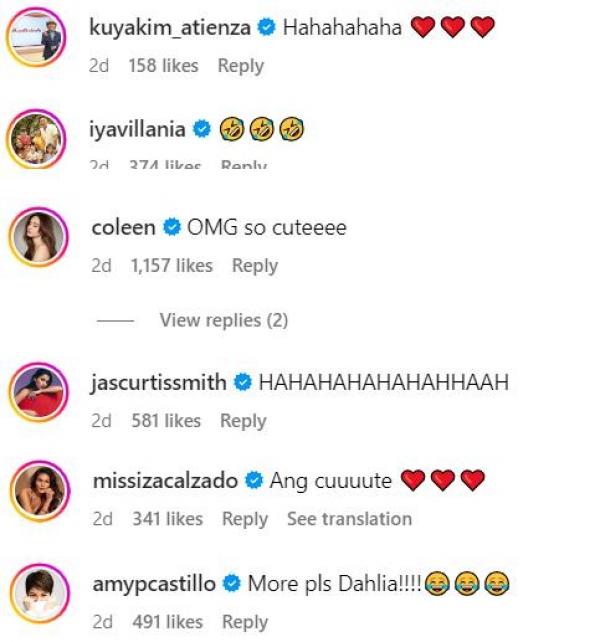Expand View replies (2) under coleen's comment

[x=223, y=321]
